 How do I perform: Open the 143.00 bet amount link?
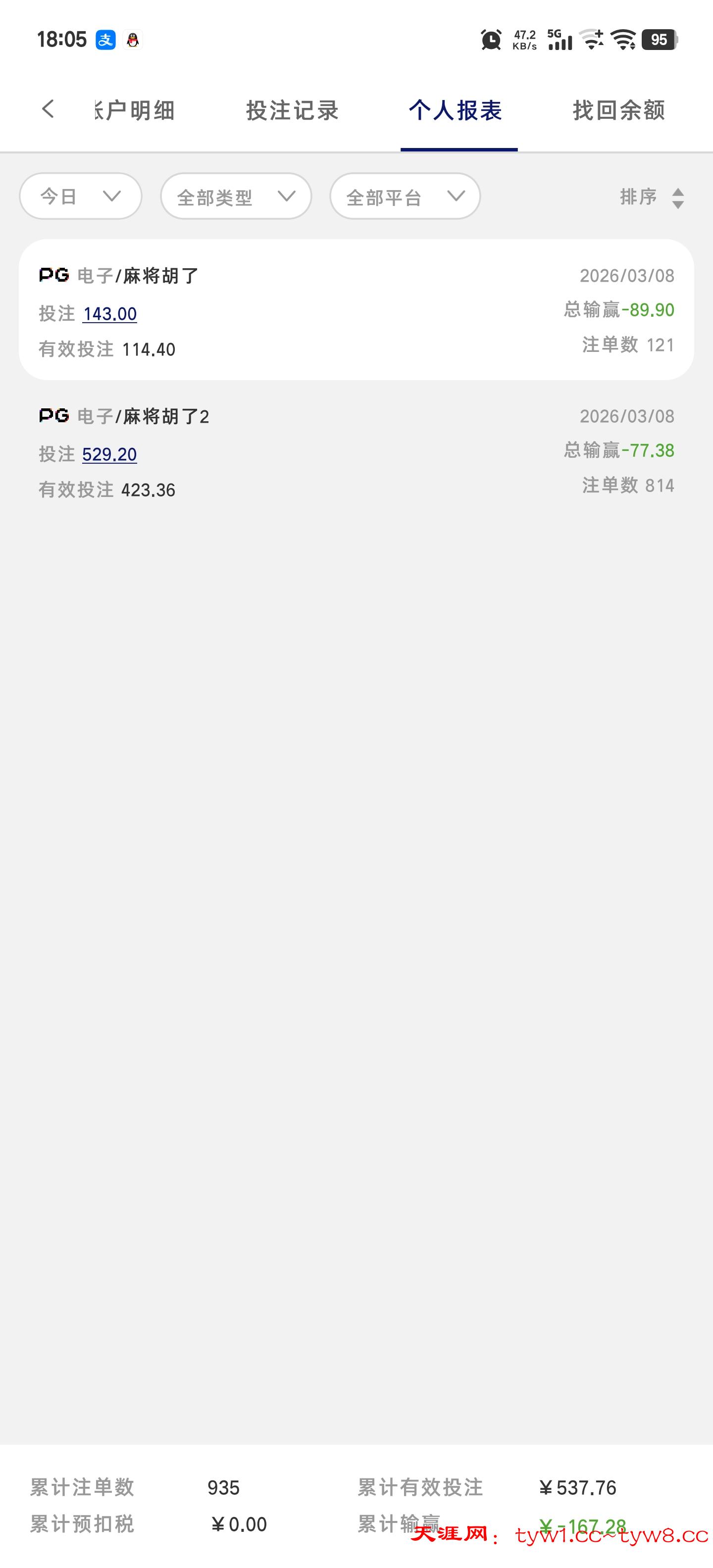click(109, 313)
